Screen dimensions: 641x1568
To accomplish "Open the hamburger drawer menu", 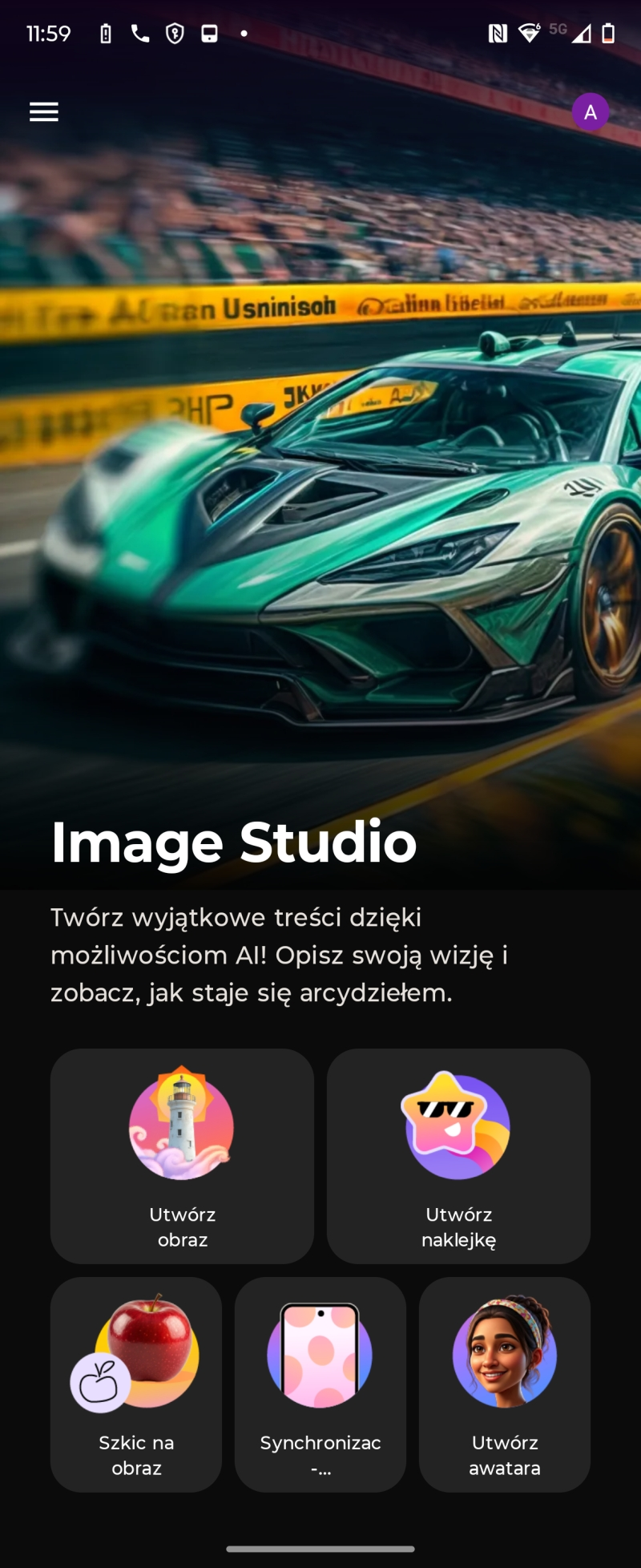I will coord(44,112).
